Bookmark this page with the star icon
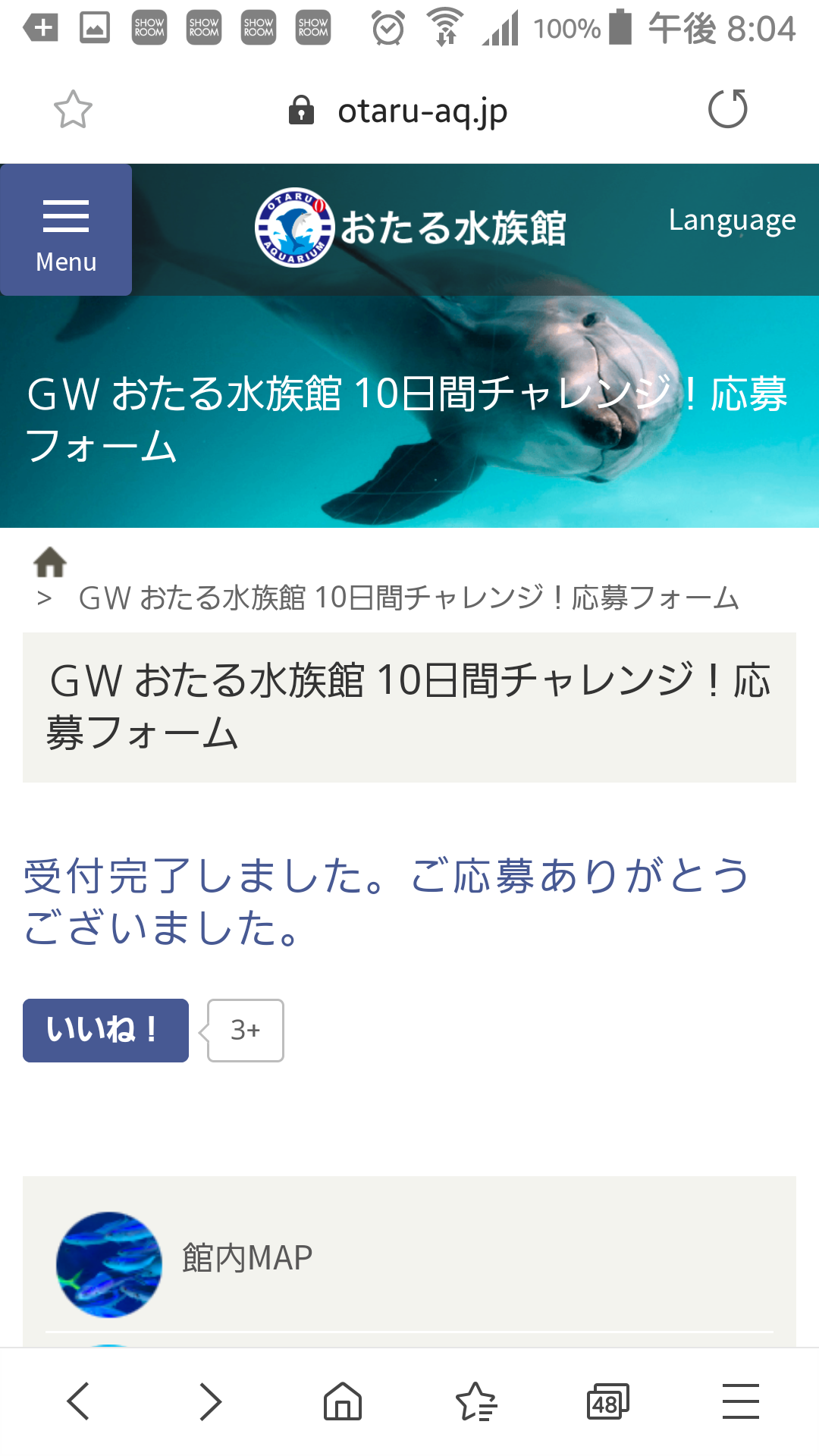The height and width of the screenshot is (1456, 819). pos(73,110)
